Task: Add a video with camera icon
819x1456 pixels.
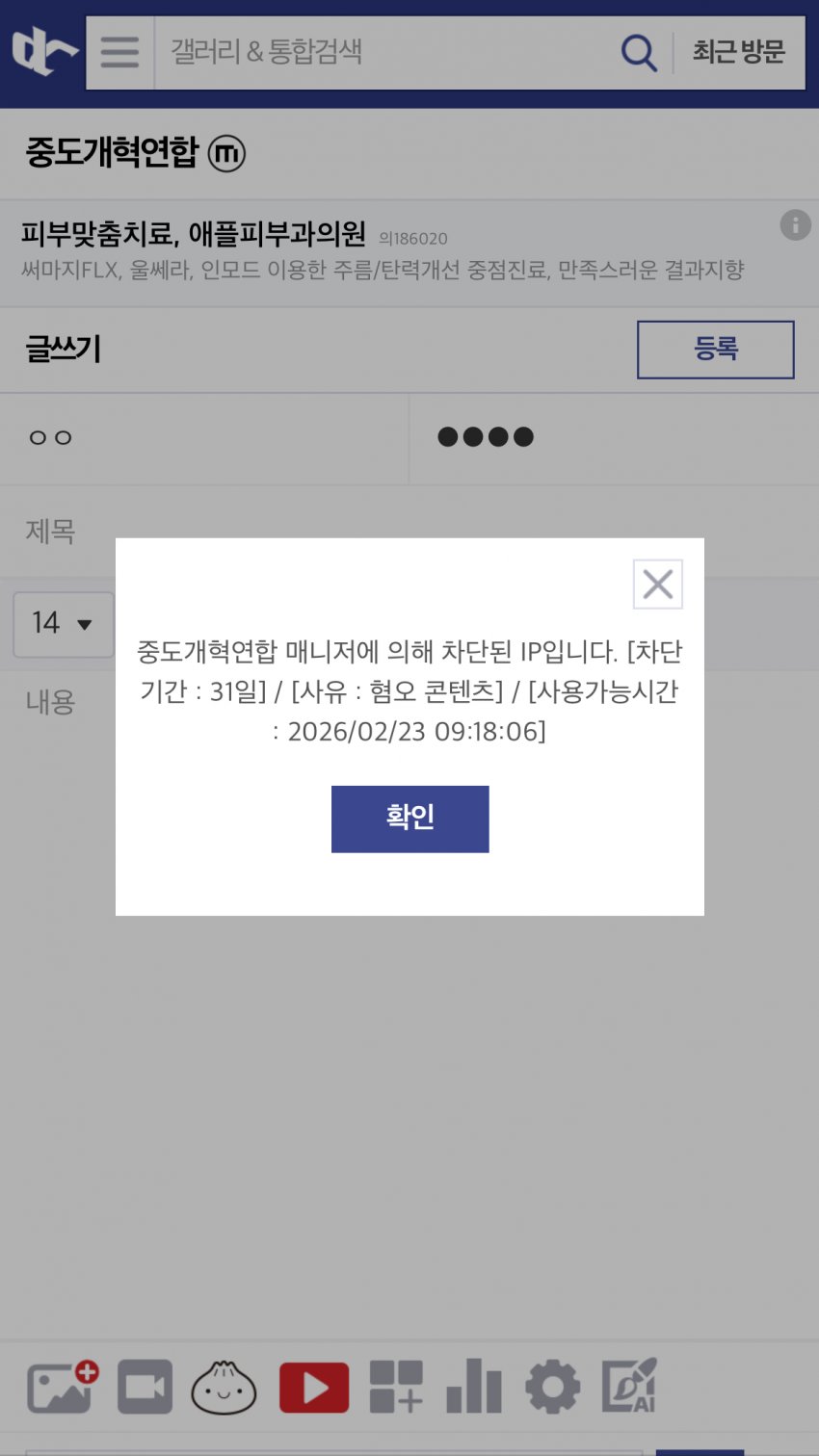Action: (x=145, y=1387)
